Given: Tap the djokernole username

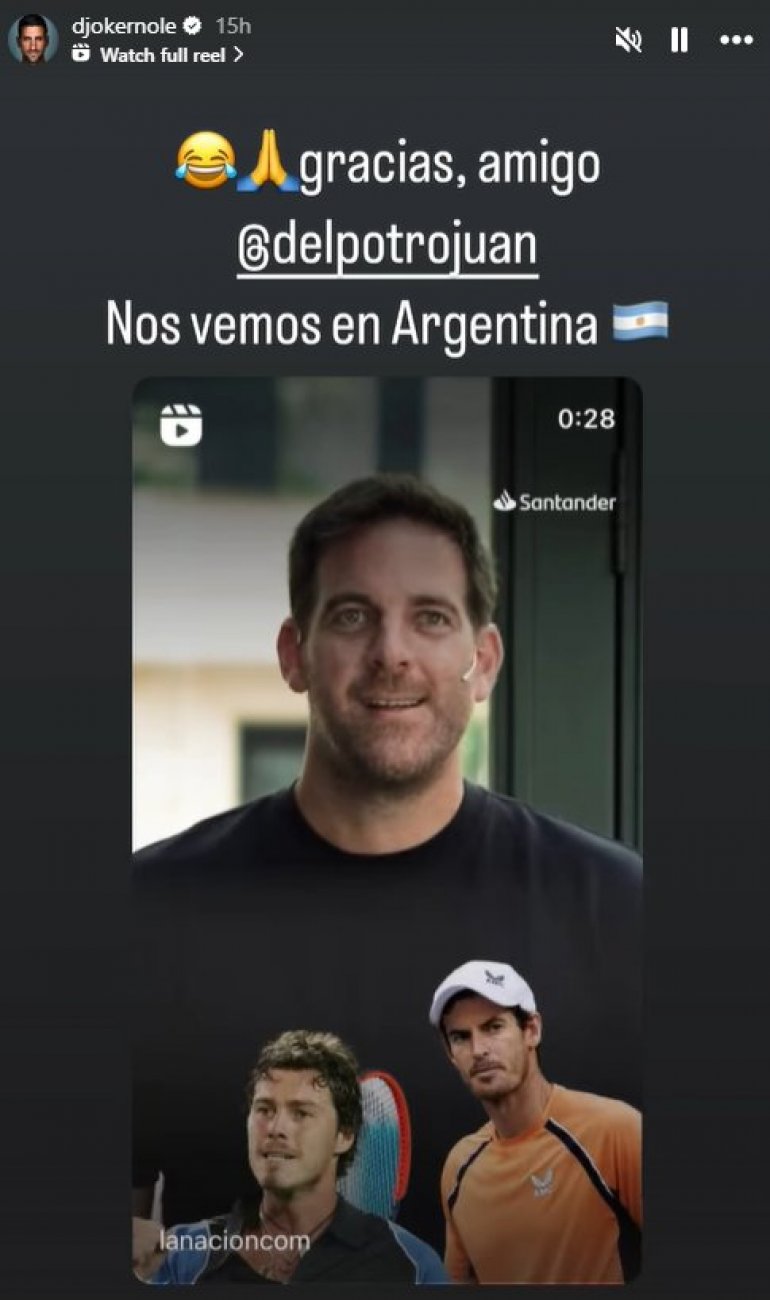Looking at the screenshot, I should coord(123,26).
